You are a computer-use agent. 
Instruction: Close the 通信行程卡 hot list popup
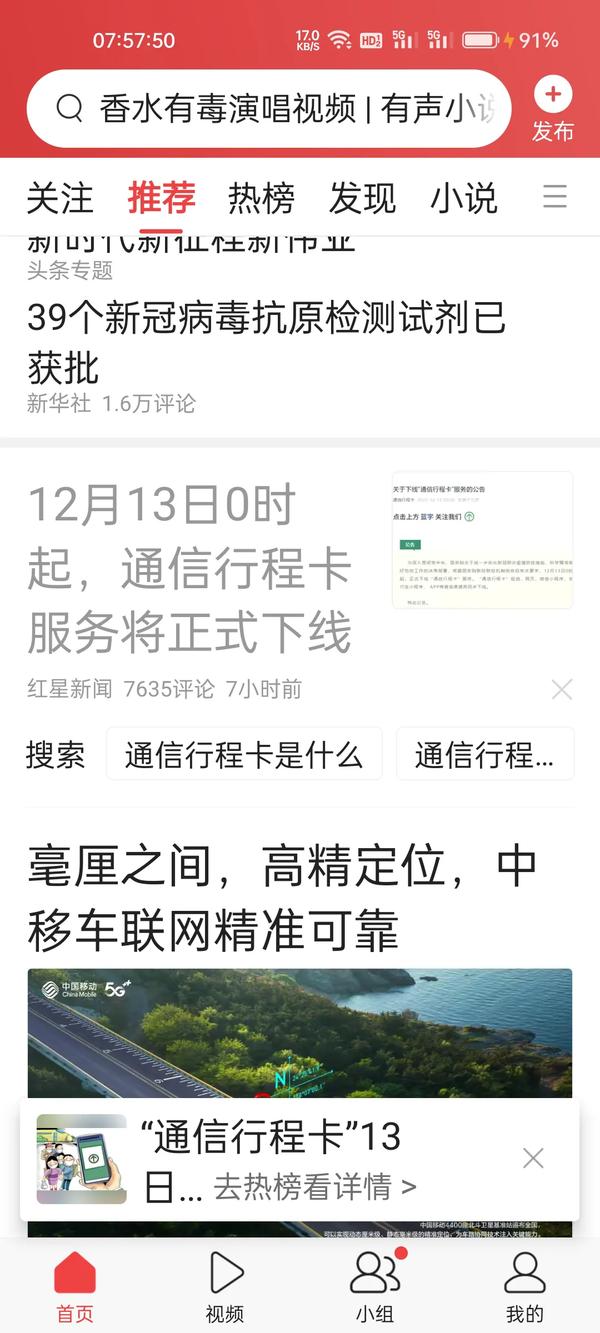[533, 1158]
